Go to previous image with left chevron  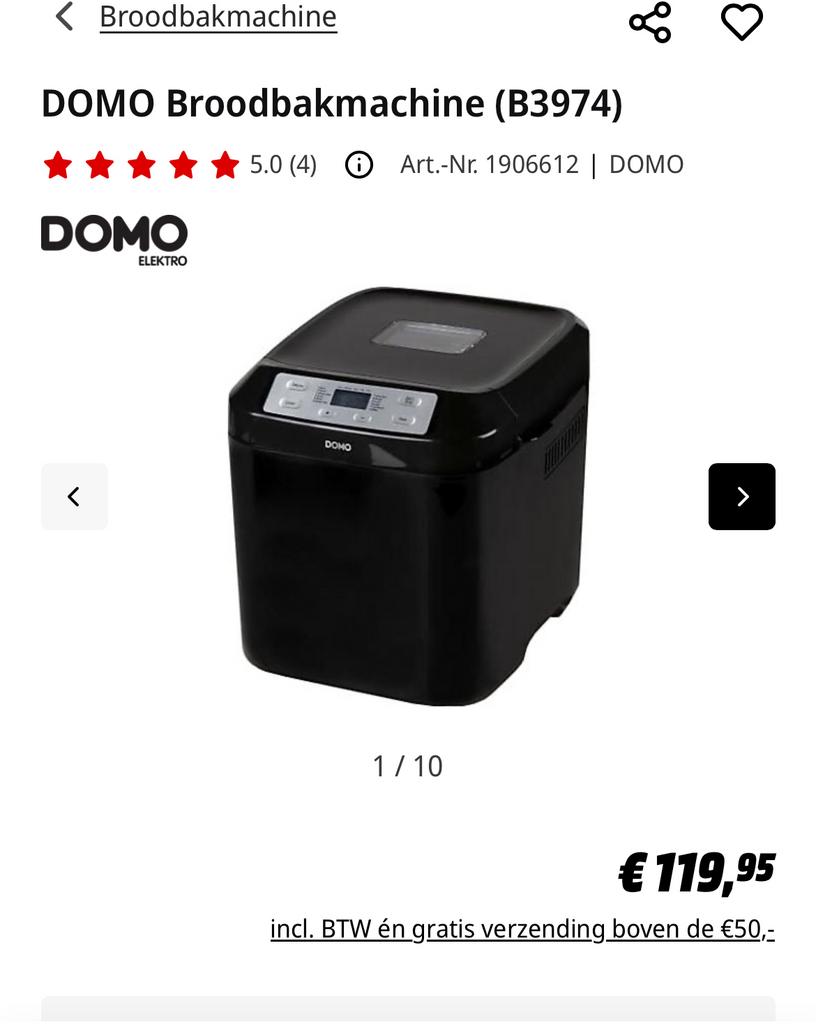(x=73, y=496)
